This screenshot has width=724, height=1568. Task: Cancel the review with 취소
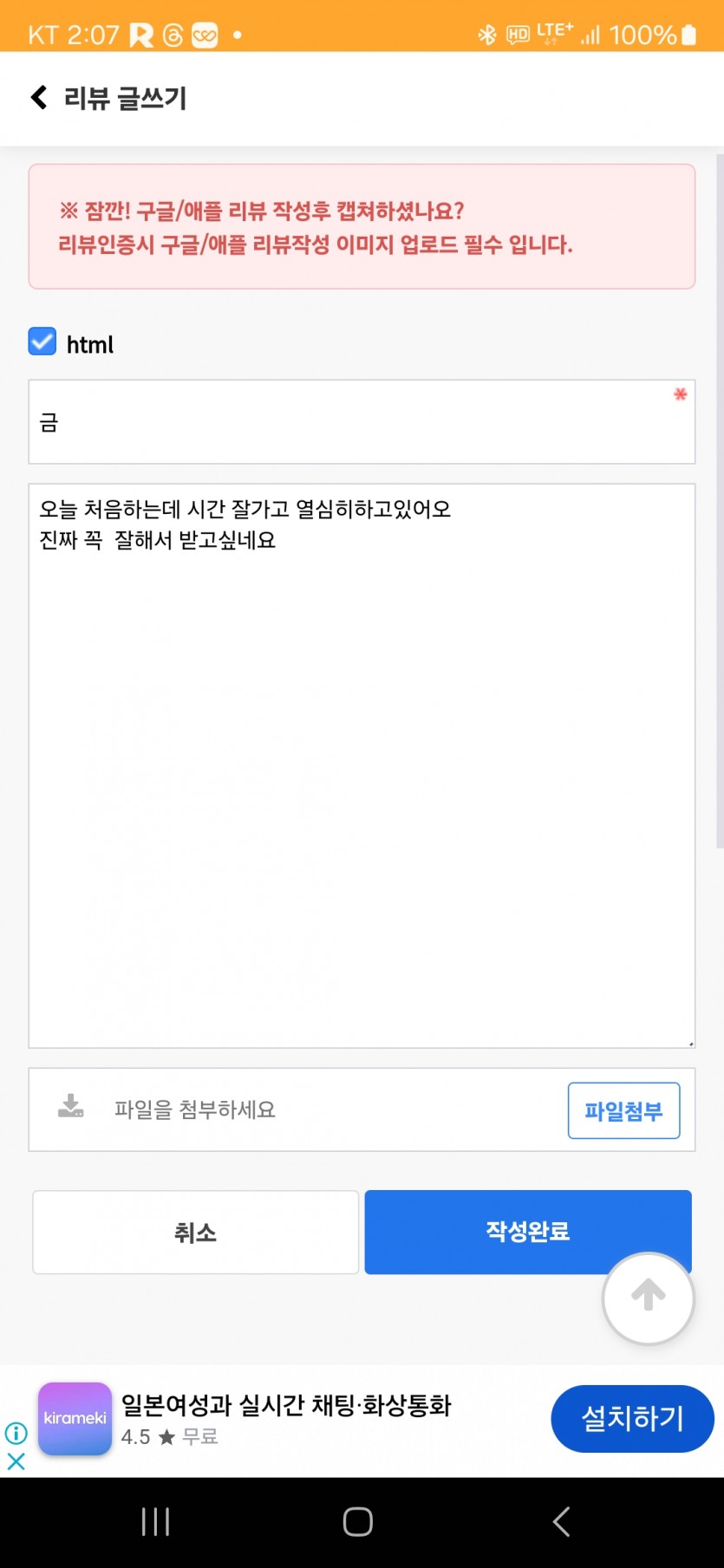click(x=196, y=1232)
